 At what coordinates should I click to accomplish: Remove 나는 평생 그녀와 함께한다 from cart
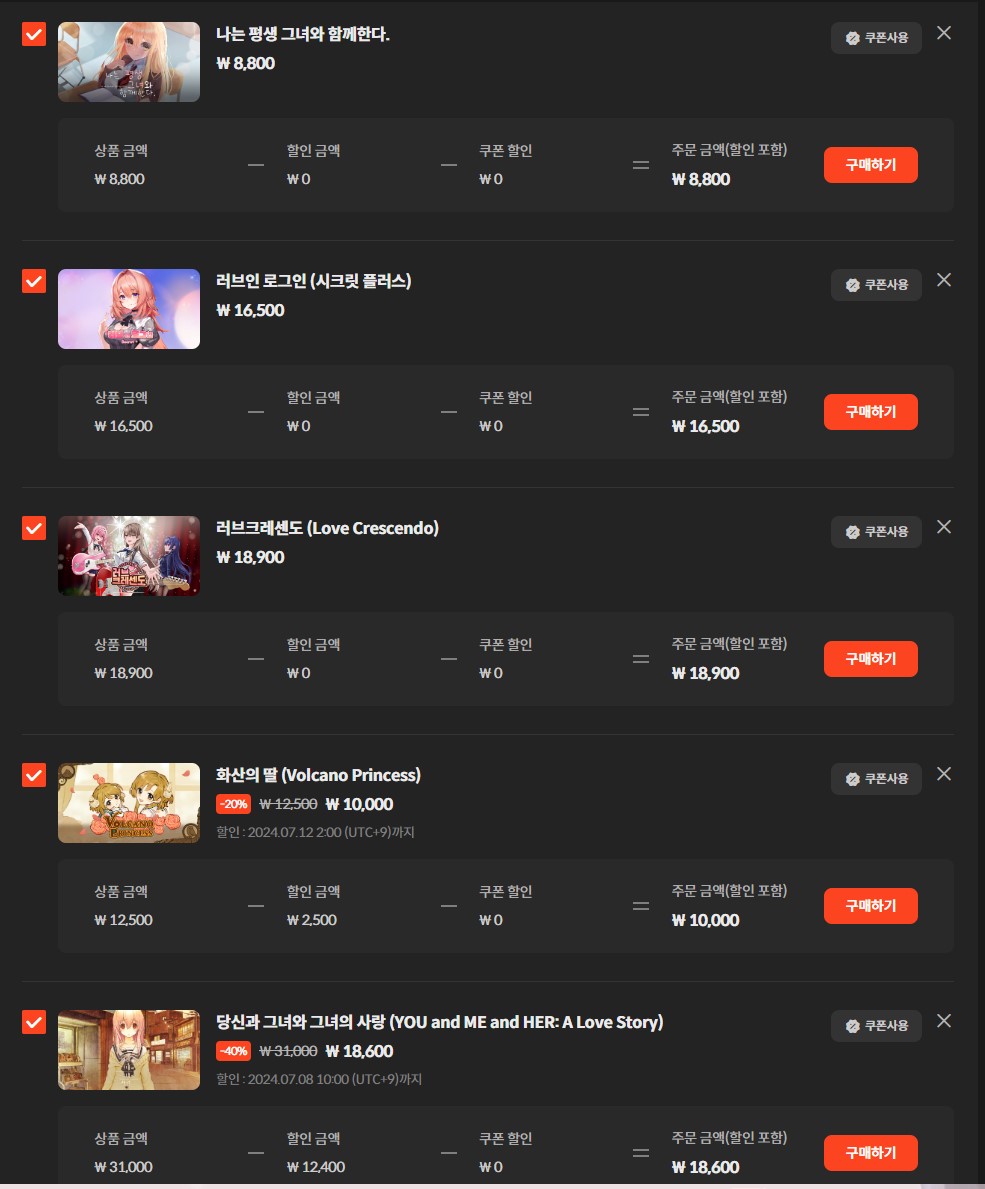[943, 33]
